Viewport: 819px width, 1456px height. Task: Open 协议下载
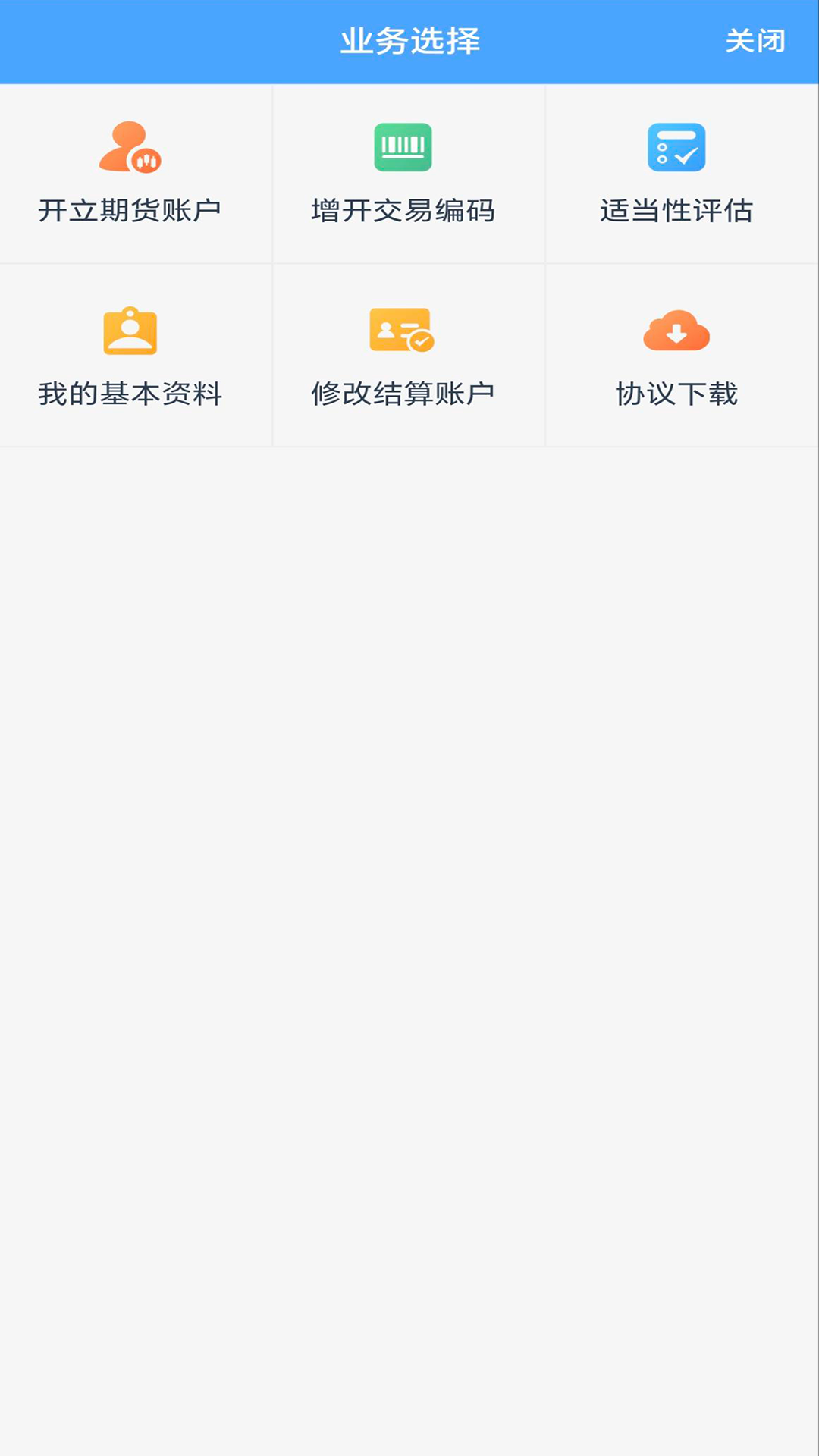(x=682, y=356)
